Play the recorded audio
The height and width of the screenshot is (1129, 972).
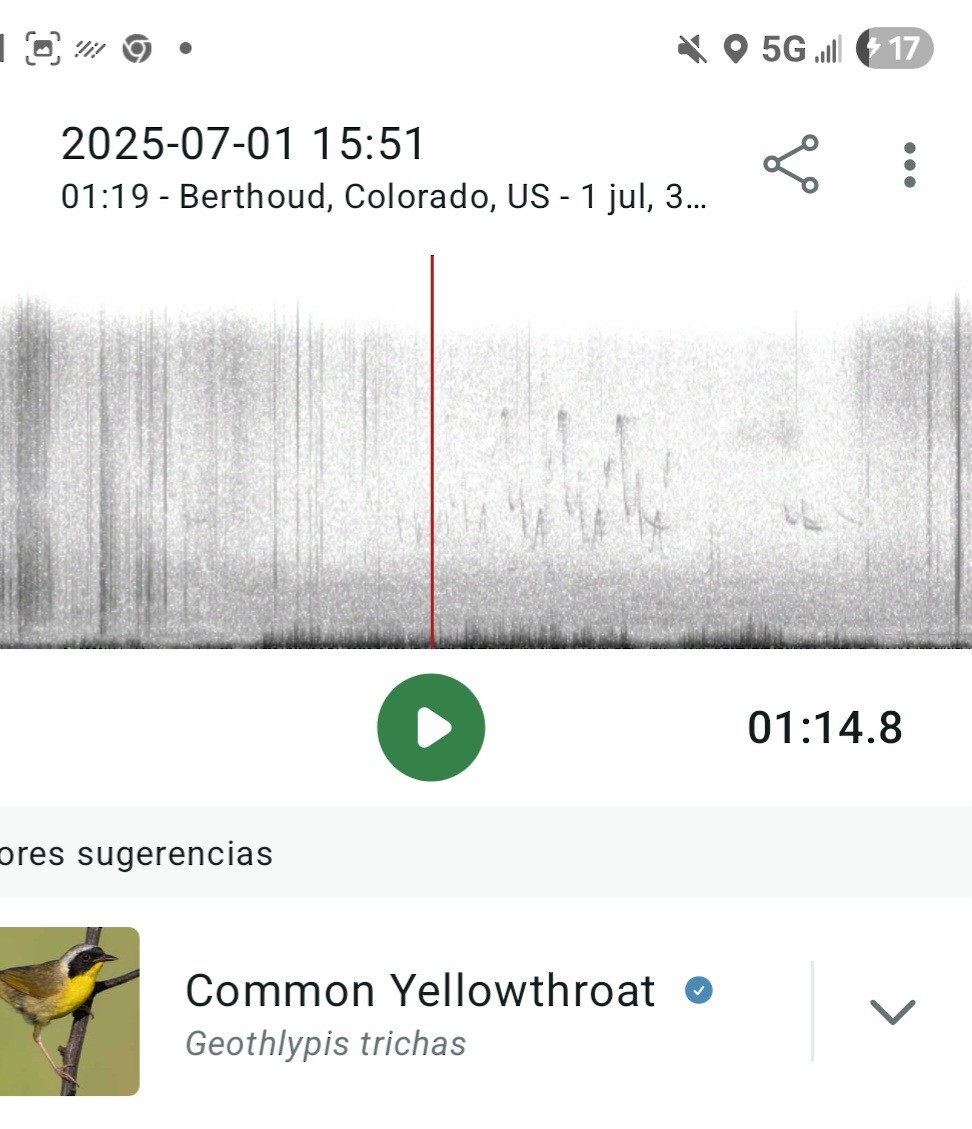[431, 727]
